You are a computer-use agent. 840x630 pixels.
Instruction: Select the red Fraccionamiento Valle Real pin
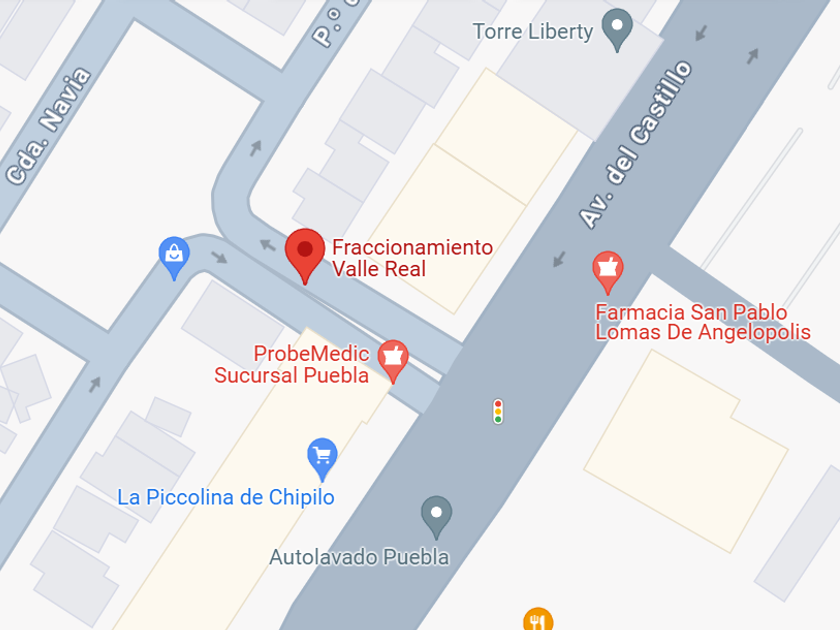click(305, 256)
